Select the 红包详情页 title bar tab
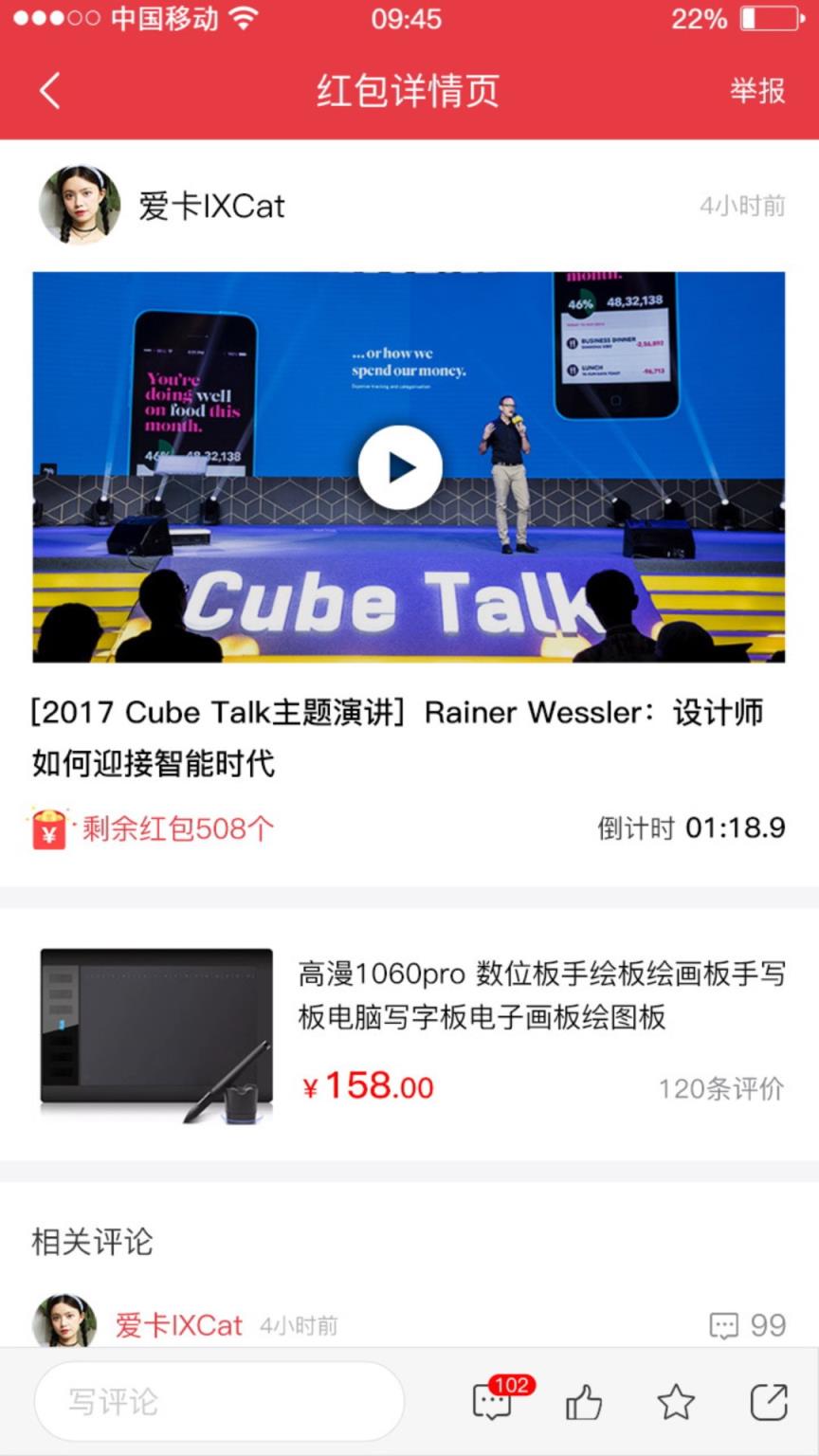This screenshot has width=819, height=1456. (409, 91)
